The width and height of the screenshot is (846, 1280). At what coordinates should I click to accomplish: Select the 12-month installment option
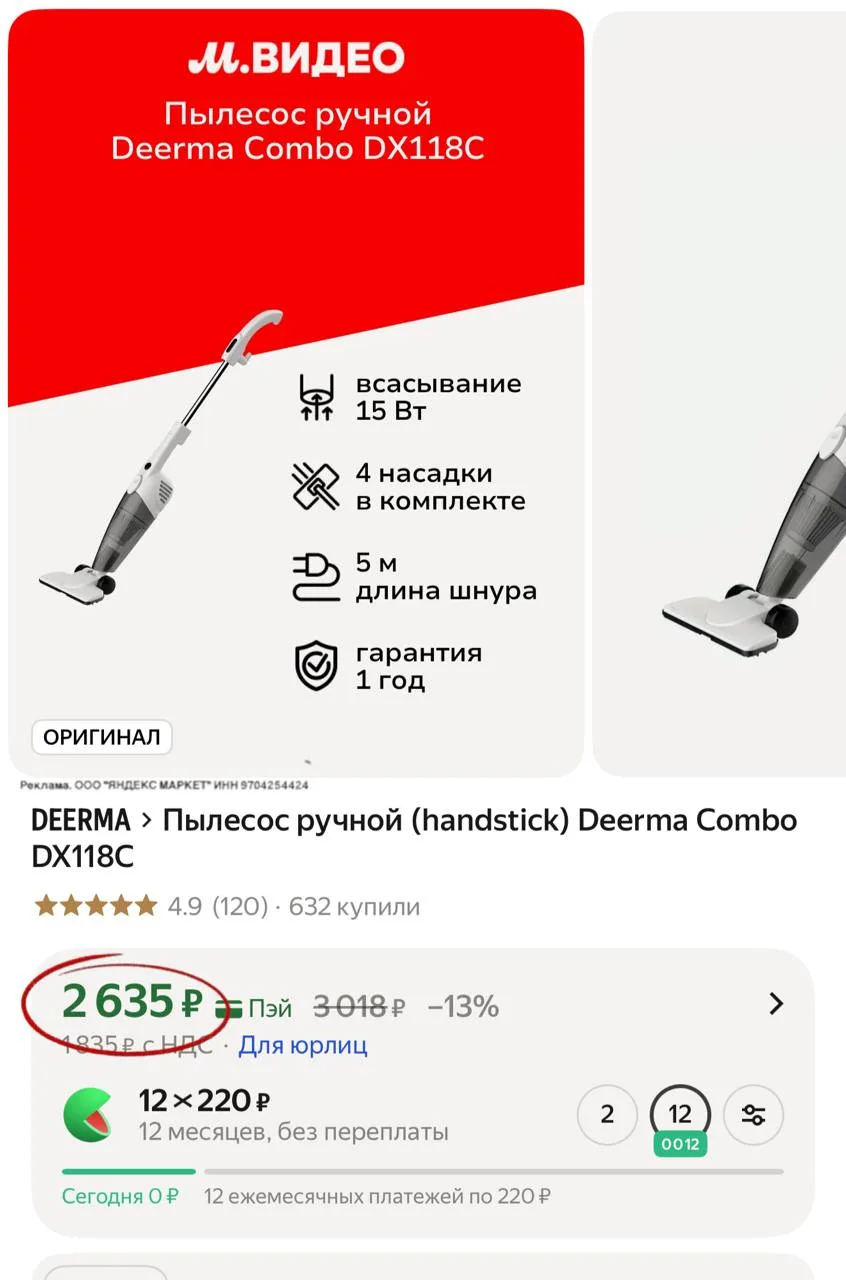[x=680, y=1114]
